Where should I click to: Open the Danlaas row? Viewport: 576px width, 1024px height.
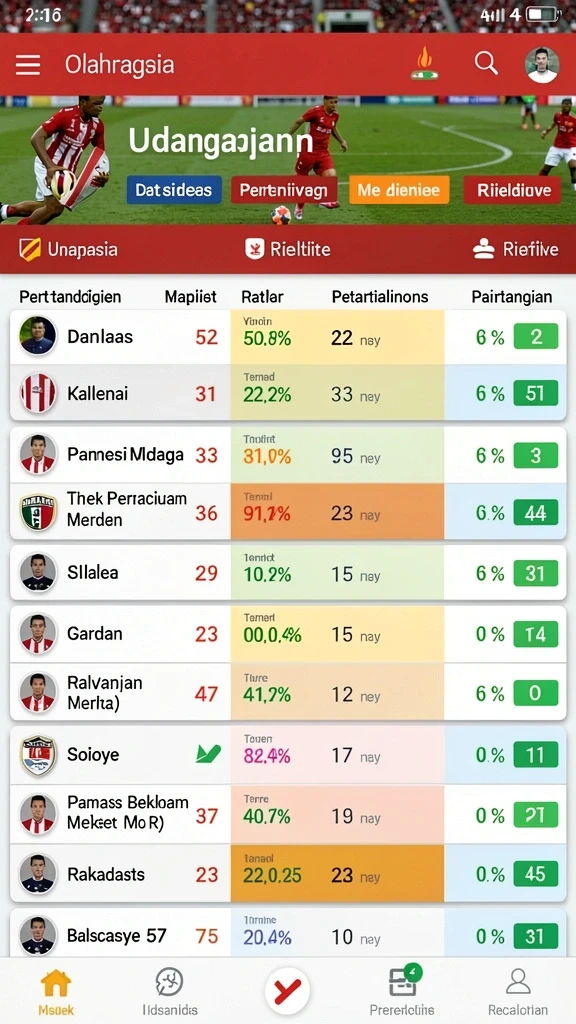point(288,337)
